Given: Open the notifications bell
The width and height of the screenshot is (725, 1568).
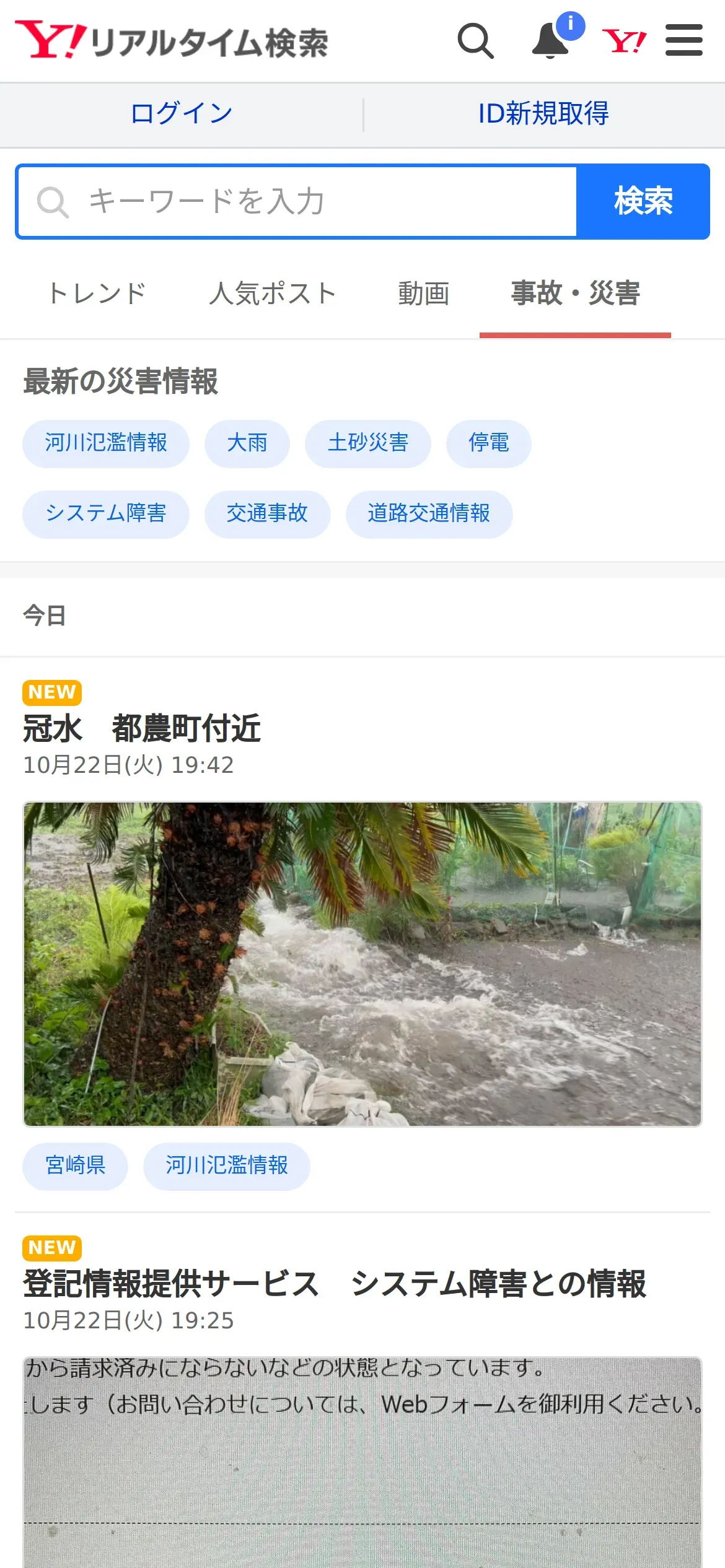Looking at the screenshot, I should coord(551,41).
